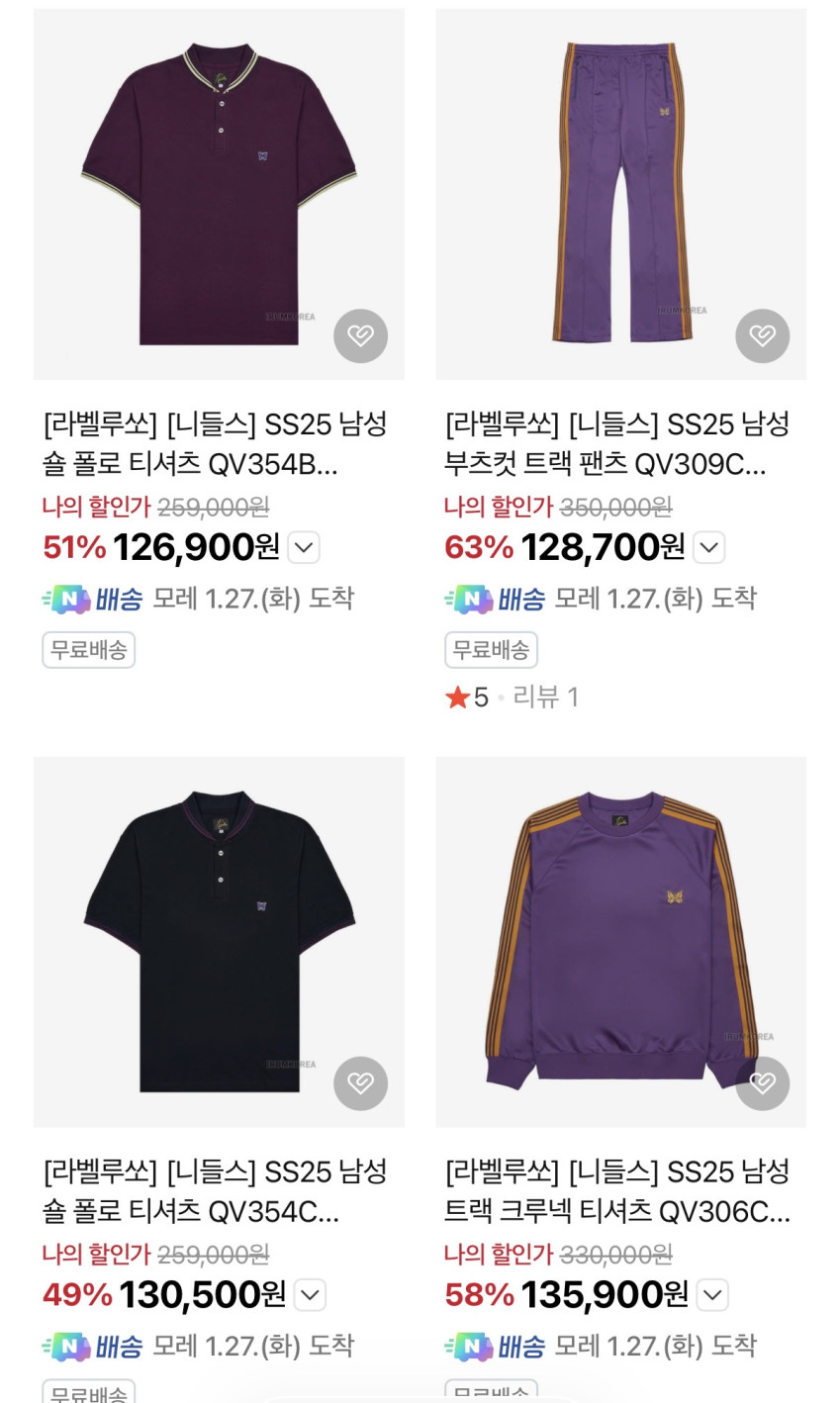Expand discount details beside 128,700원
Image resolution: width=840 pixels, height=1403 pixels.
pos(708,547)
